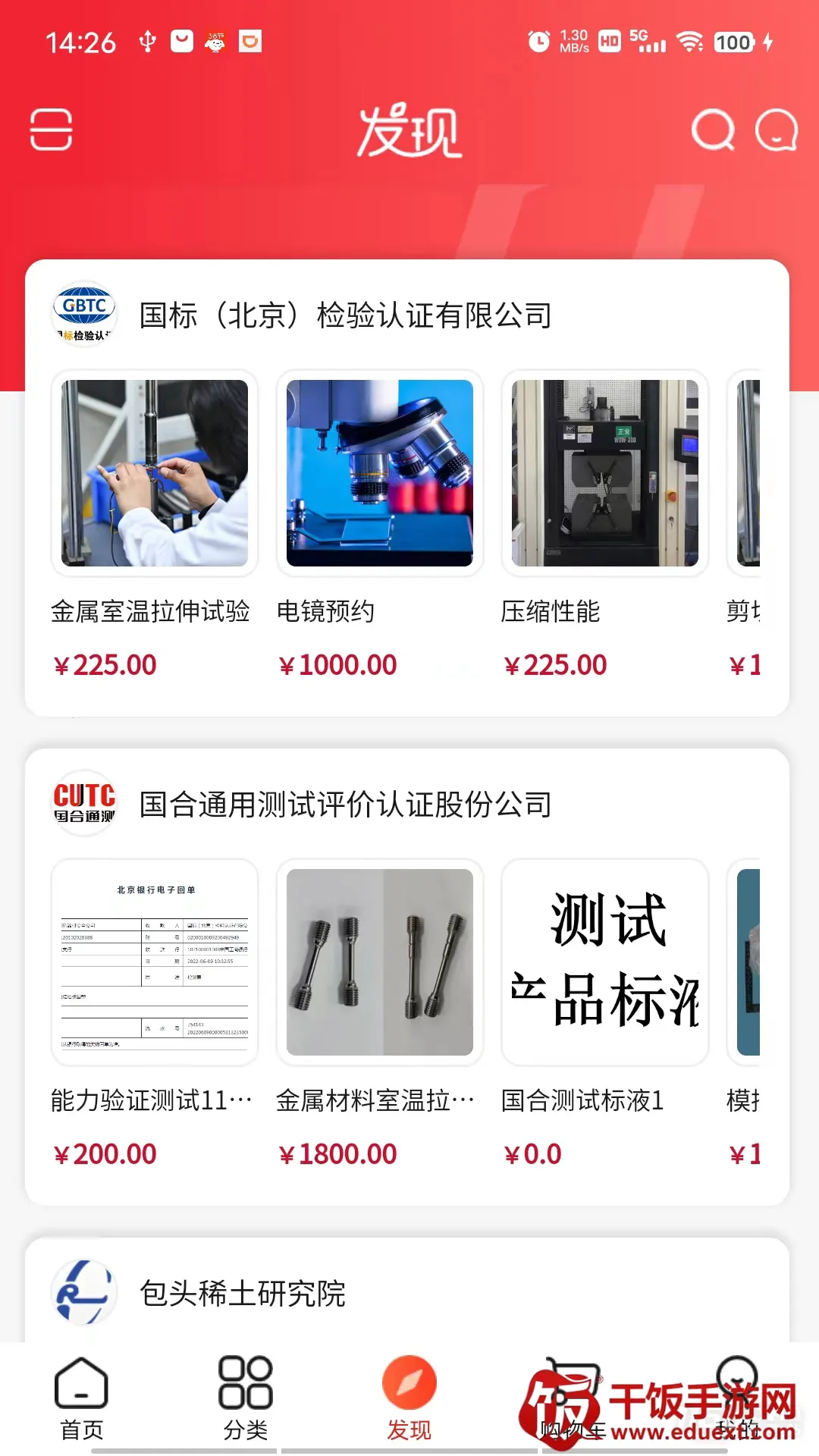Image resolution: width=819 pixels, height=1456 pixels.
Task: Switch to the 分类 tab
Action: (244, 1403)
